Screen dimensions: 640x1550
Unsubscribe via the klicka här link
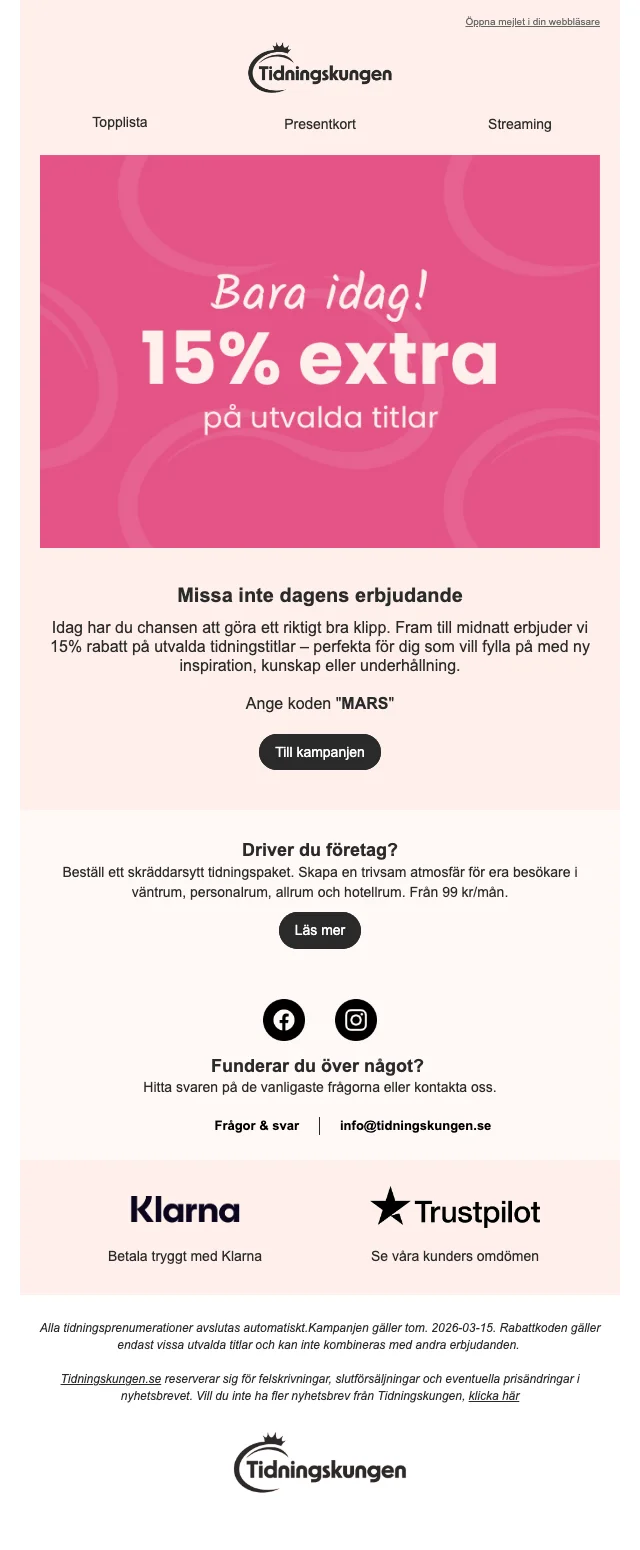pos(494,1395)
